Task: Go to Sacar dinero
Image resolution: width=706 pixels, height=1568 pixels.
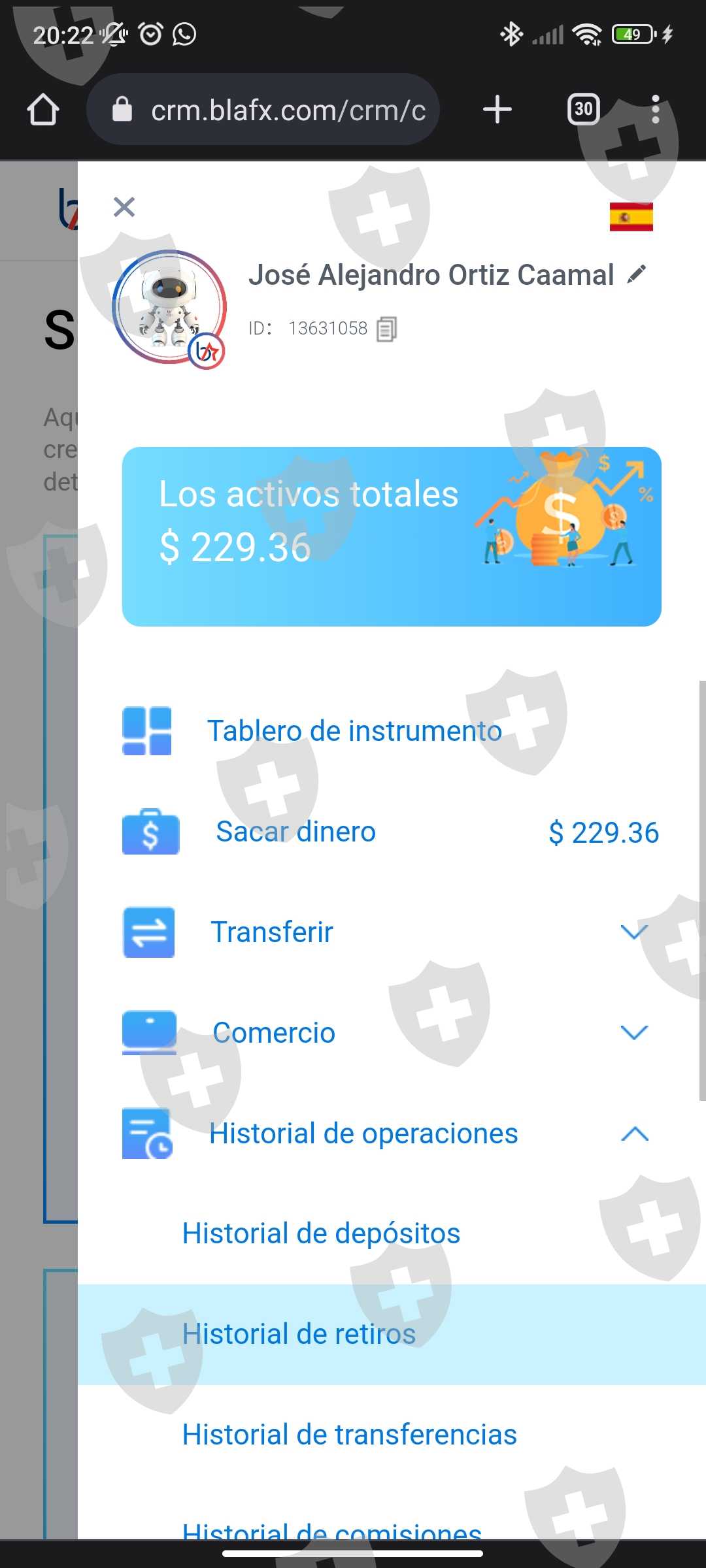Action: tap(295, 832)
